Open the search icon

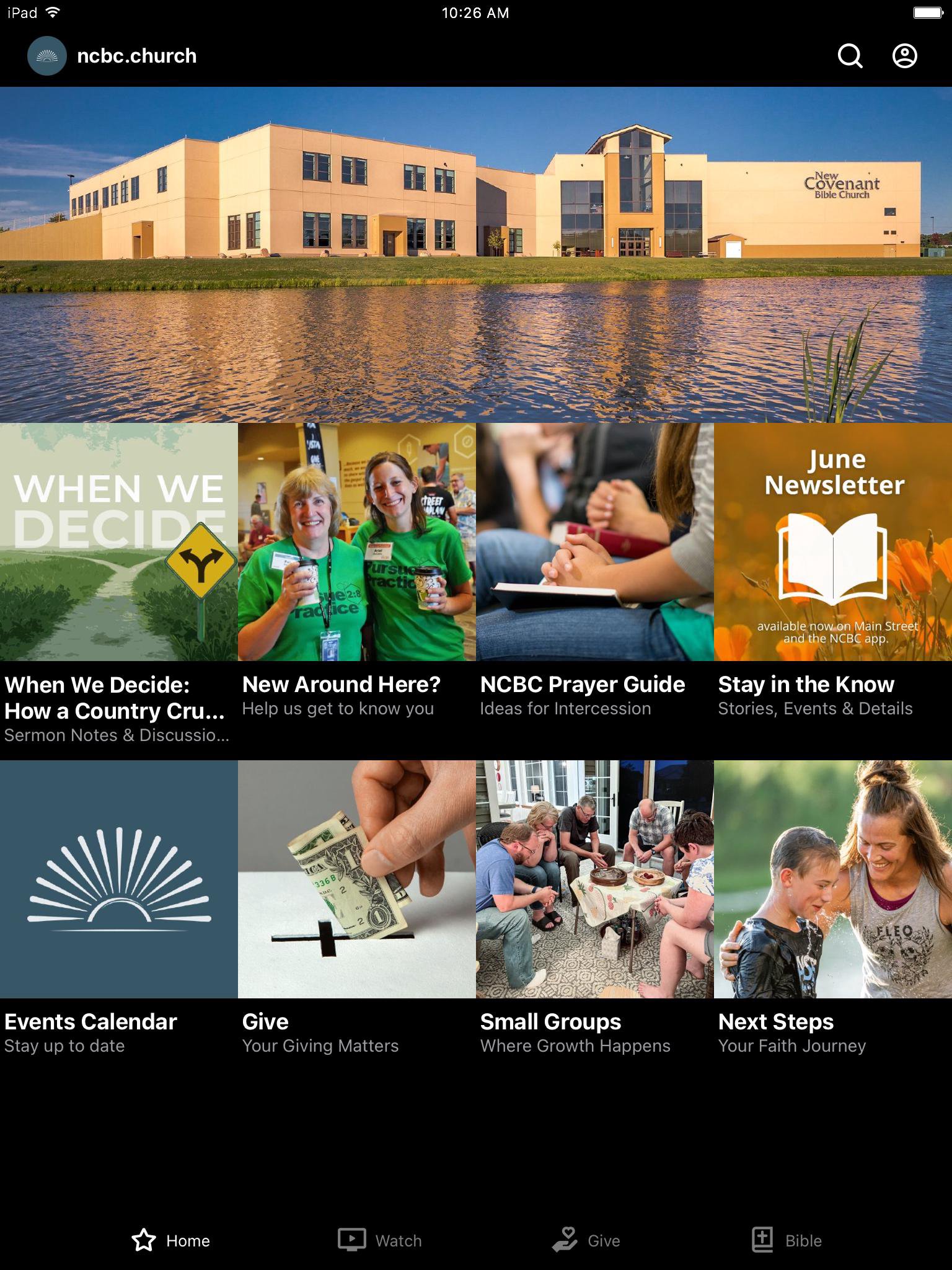click(850, 56)
